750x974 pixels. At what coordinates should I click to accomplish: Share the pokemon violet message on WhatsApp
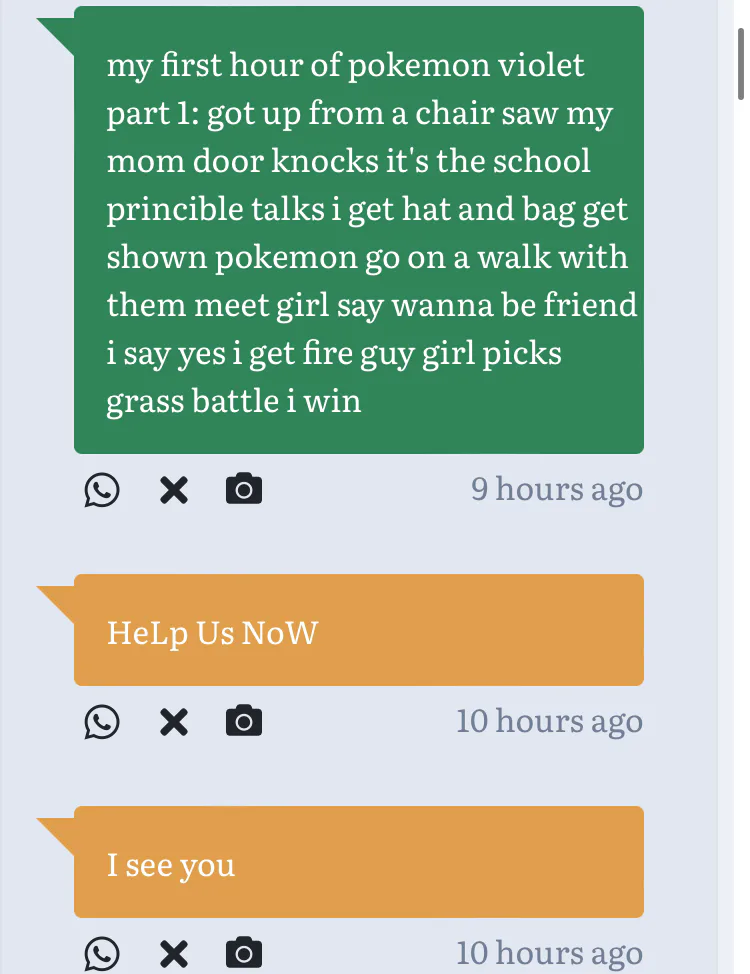tap(102, 490)
